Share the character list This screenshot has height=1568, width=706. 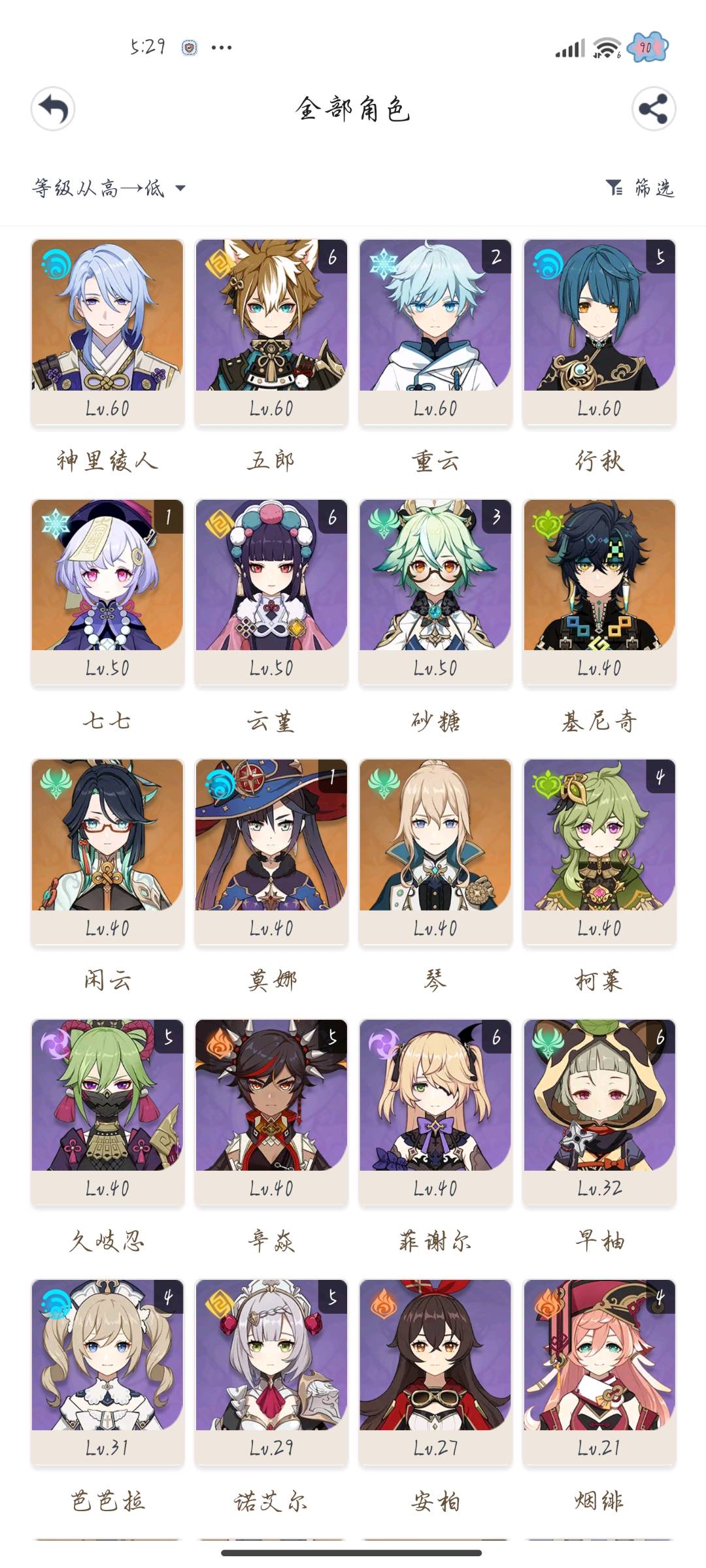653,108
